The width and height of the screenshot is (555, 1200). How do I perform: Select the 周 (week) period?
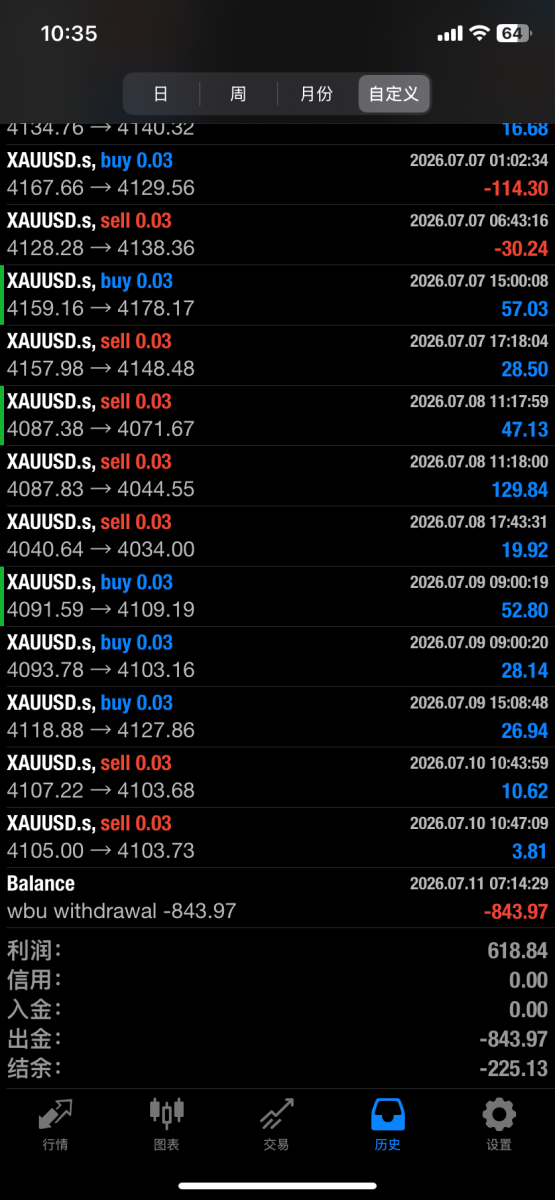point(238,94)
